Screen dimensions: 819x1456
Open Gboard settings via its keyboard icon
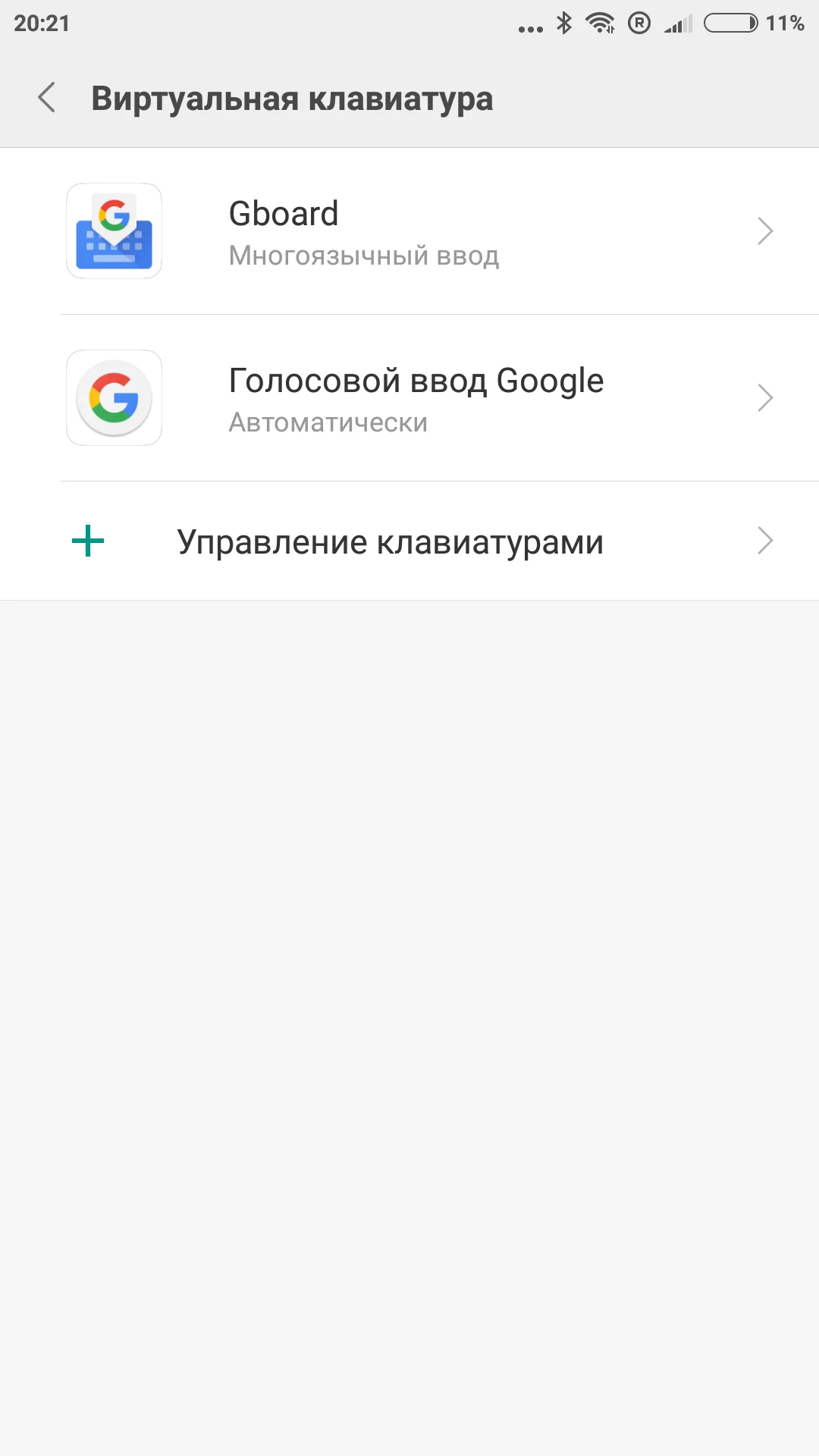[x=114, y=231]
